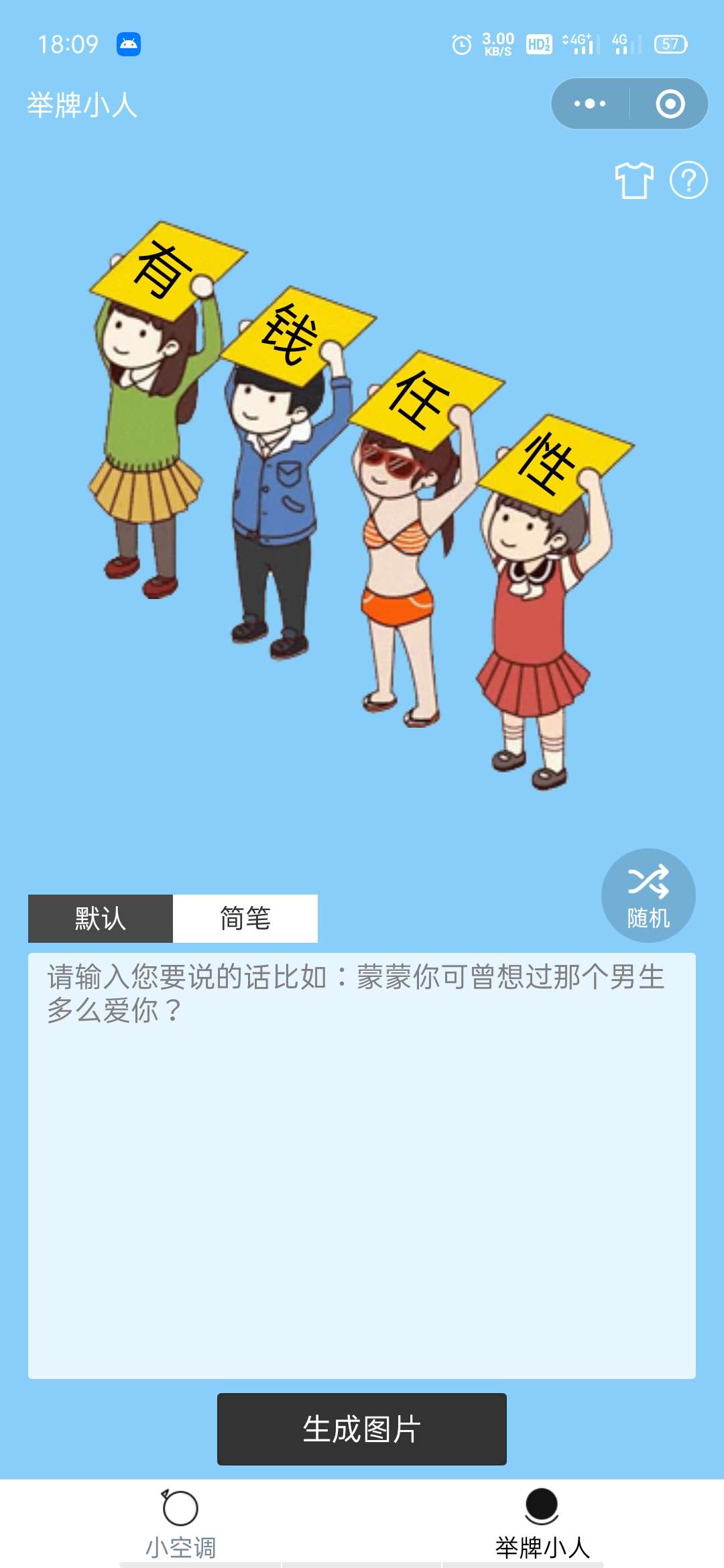Focus the message text input box
724x1568 pixels.
pyautogui.click(x=362, y=1165)
